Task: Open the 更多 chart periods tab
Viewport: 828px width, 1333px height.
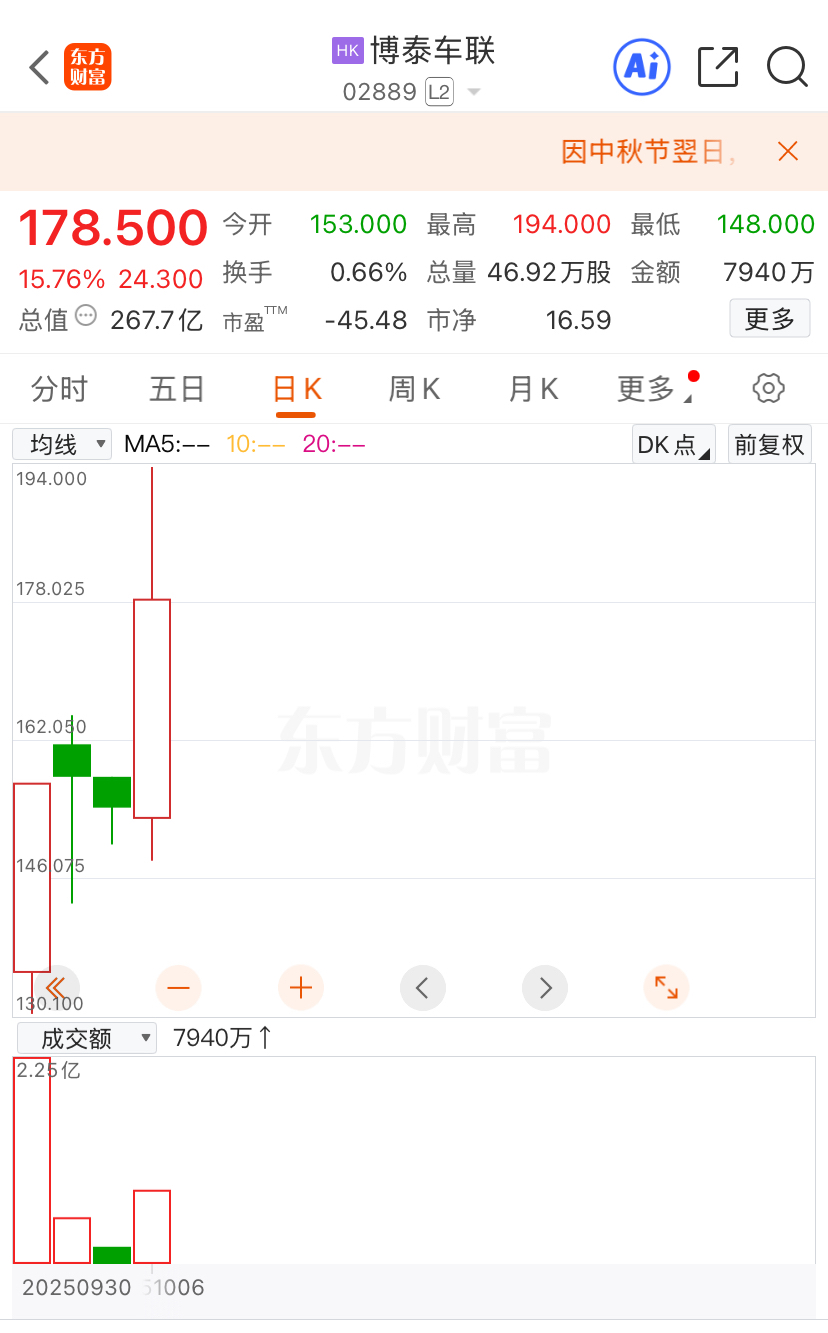Action: pyautogui.click(x=650, y=389)
